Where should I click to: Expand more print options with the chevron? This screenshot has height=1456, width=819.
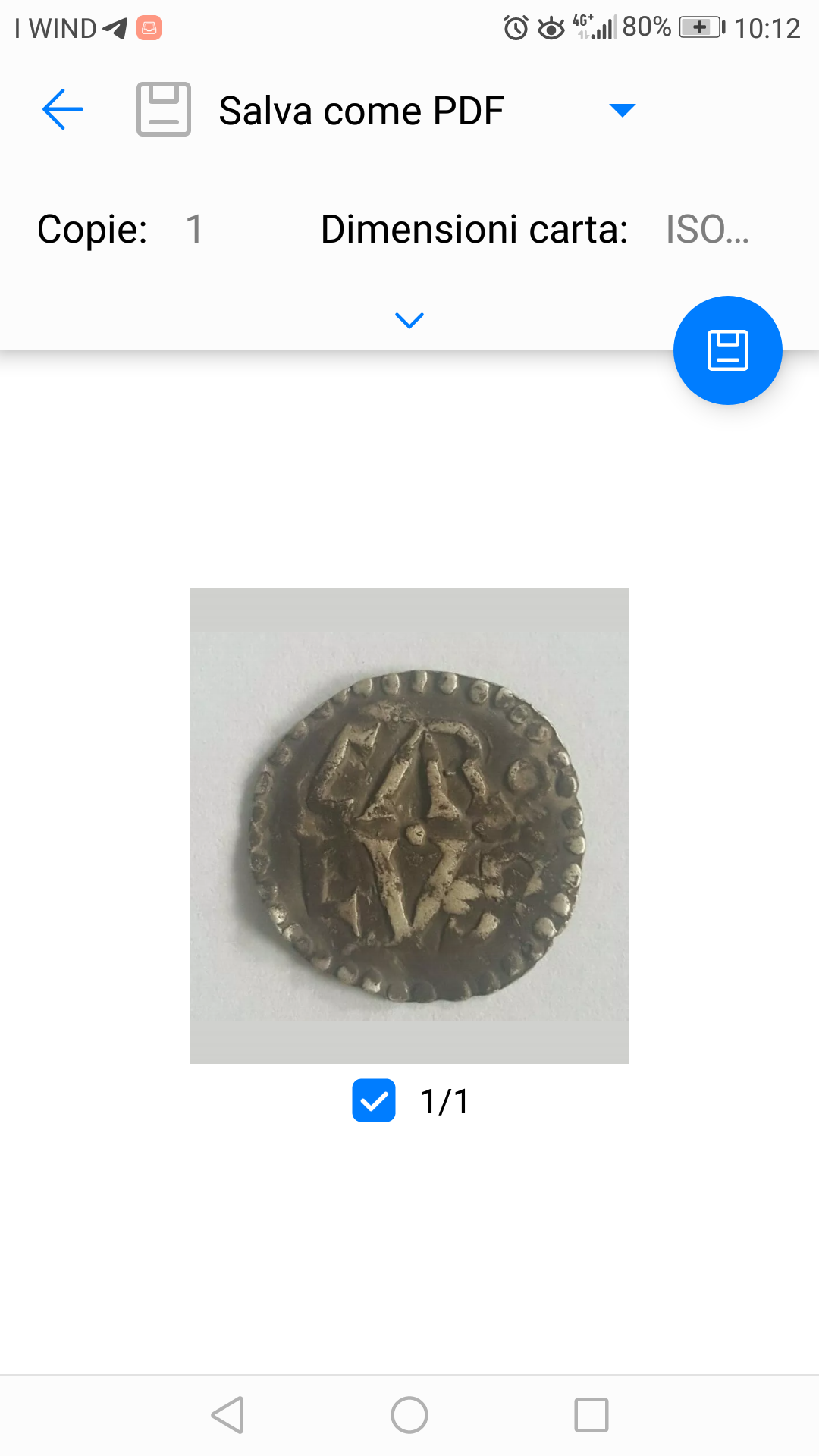pos(409,320)
